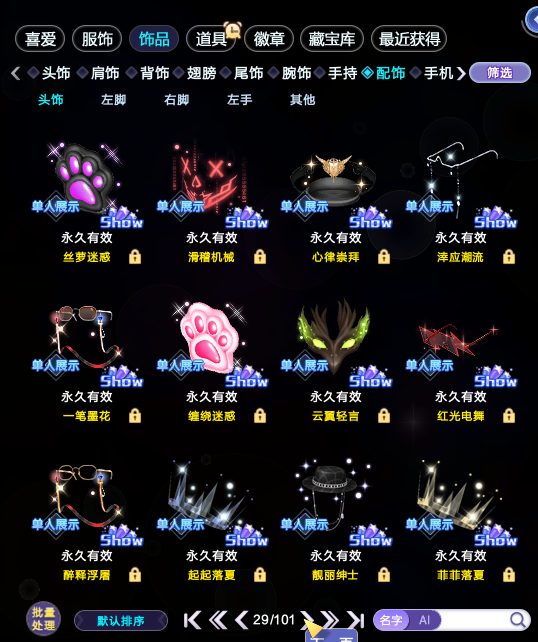Switch to the 徽章 tab
Image resolution: width=538 pixels, height=642 pixels.
pos(269,39)
